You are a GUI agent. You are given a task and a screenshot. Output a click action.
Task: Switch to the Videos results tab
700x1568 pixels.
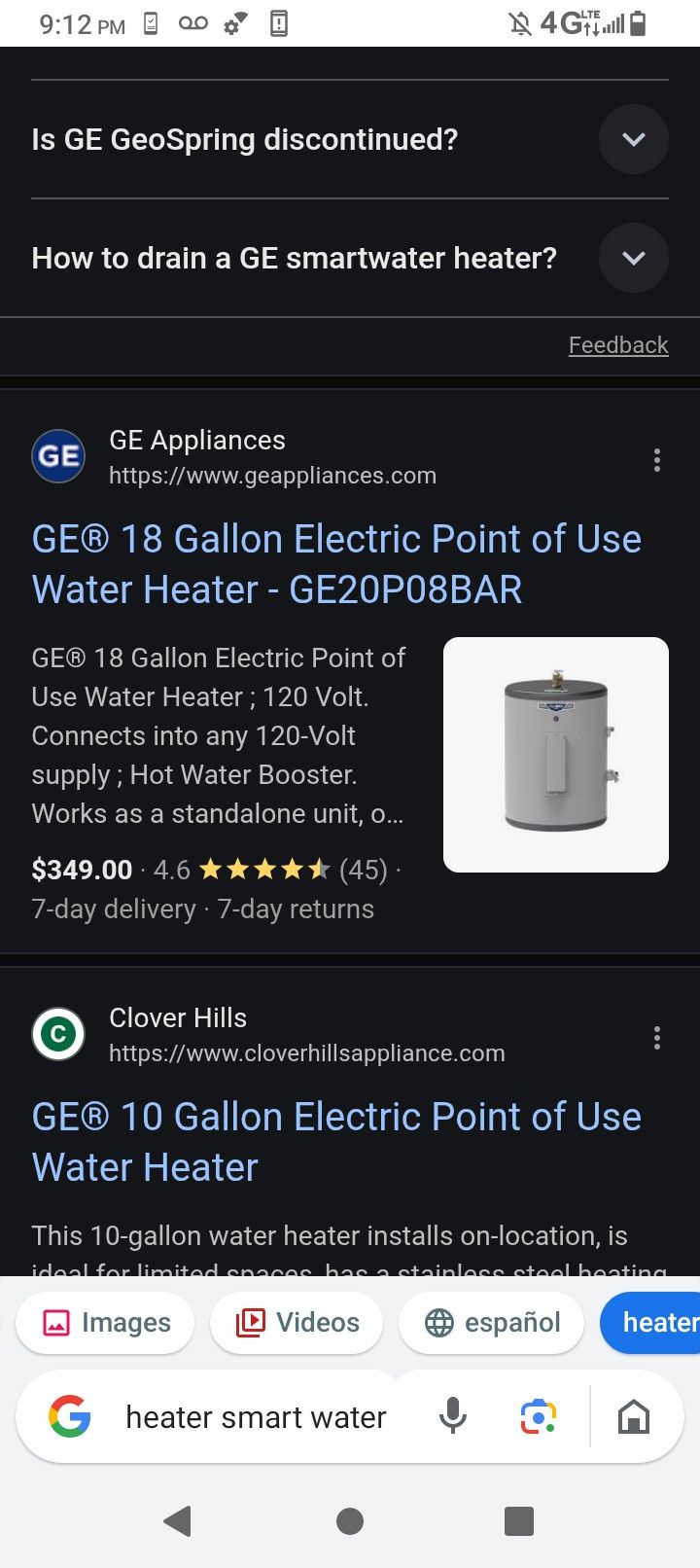click(296, 1322)
